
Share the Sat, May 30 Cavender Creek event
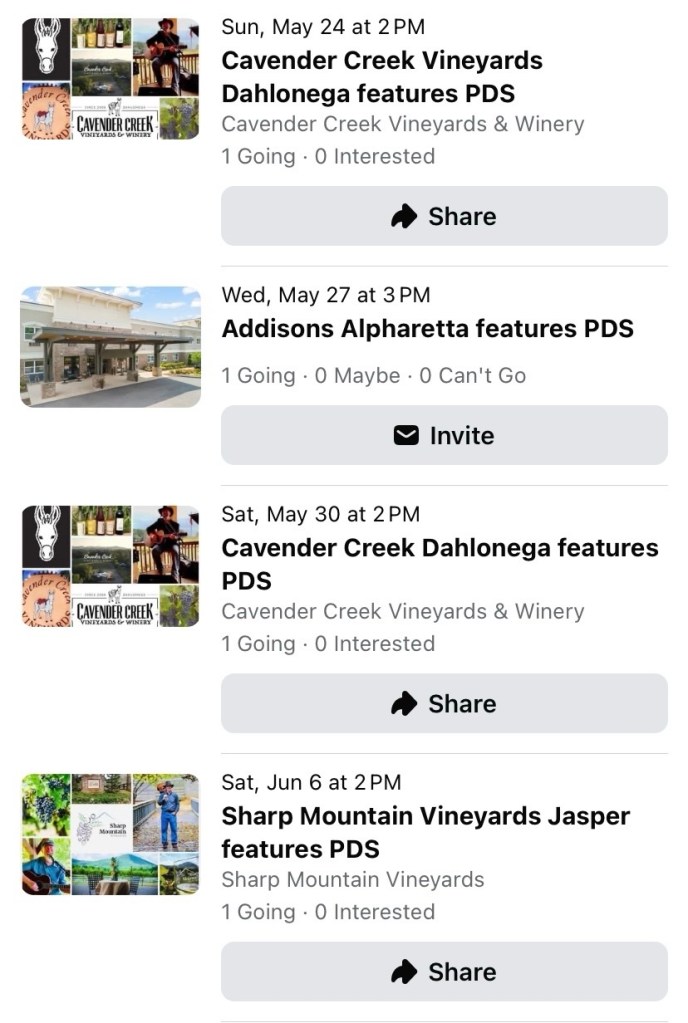click(444, 703)
